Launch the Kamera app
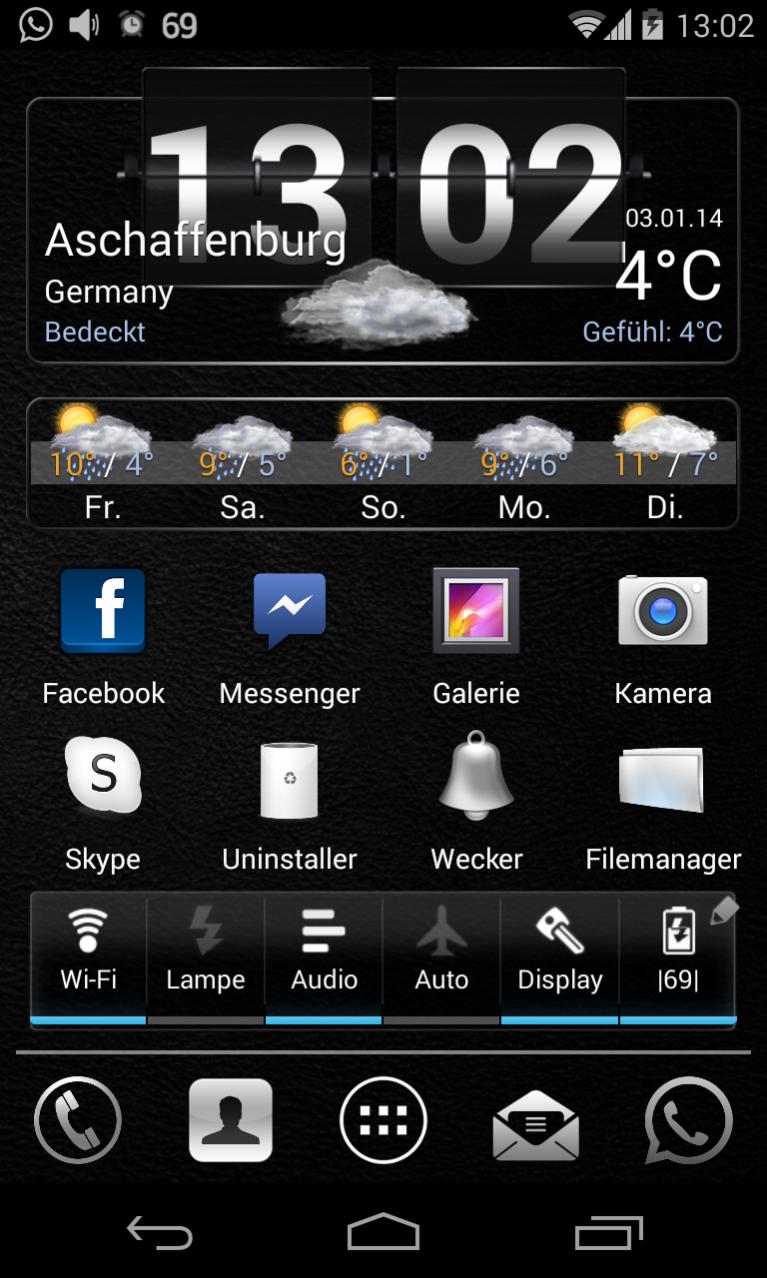 [662, 611]
